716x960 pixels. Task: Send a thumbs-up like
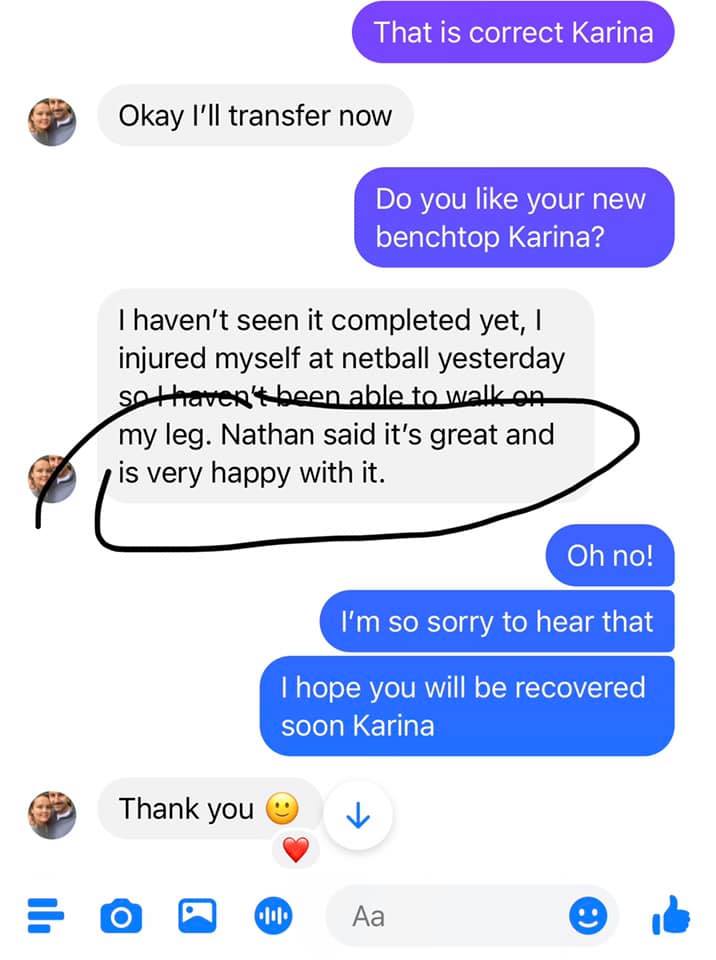click(x=671, y=913)
